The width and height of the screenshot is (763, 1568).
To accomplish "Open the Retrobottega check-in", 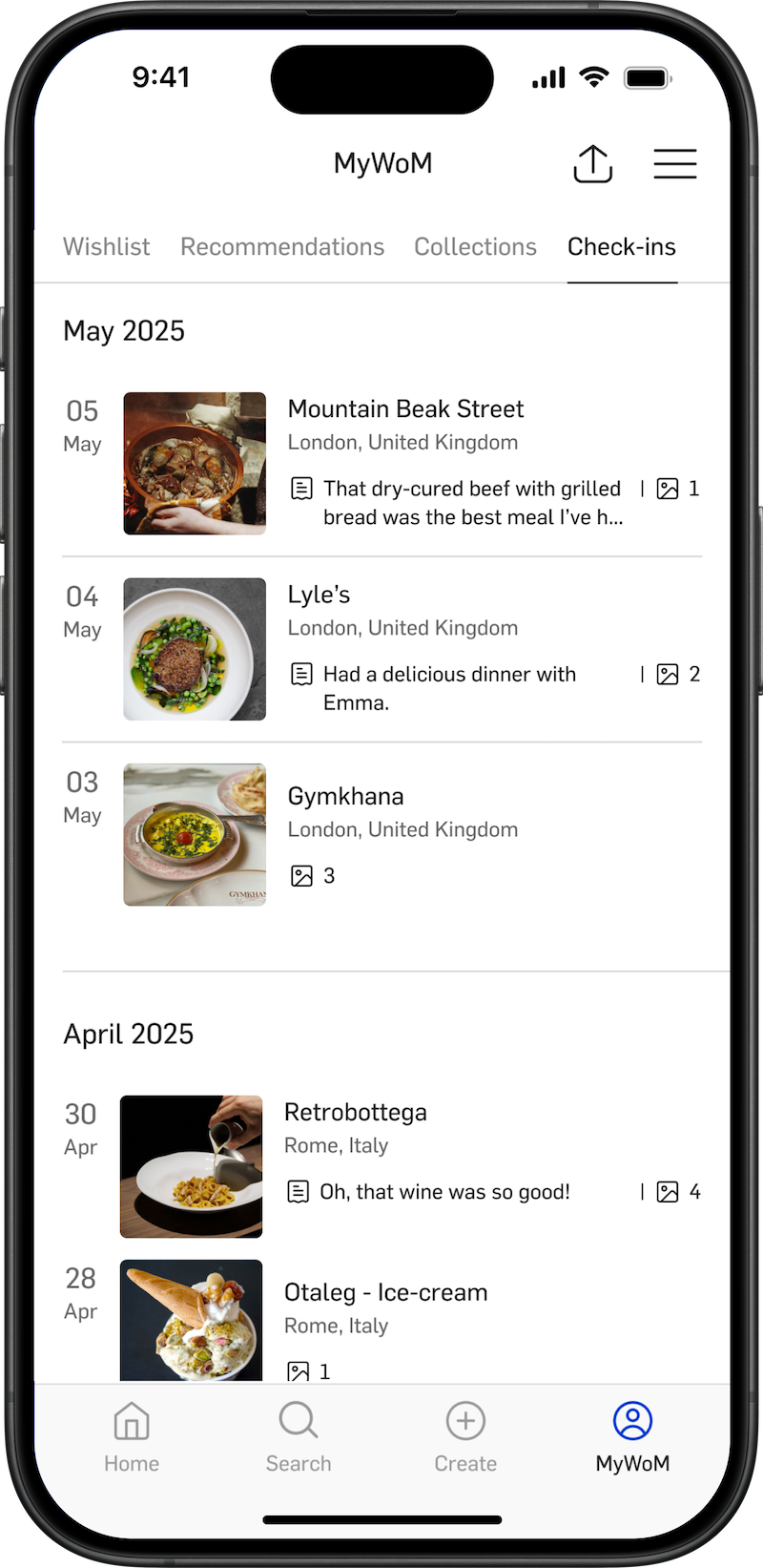I will pyautogui.click(x=382, y=1166).
